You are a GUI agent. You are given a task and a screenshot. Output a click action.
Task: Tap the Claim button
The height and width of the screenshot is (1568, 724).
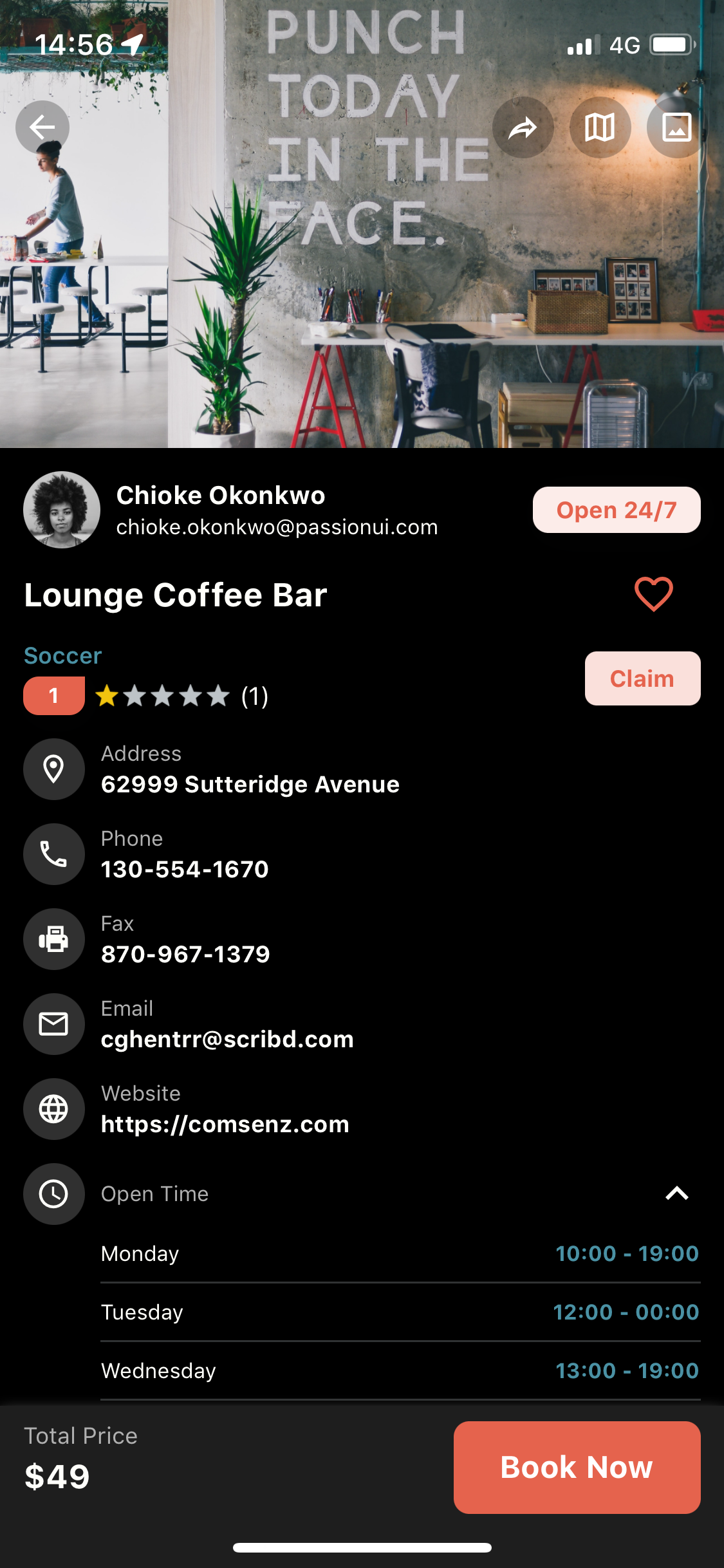[642, 678]
